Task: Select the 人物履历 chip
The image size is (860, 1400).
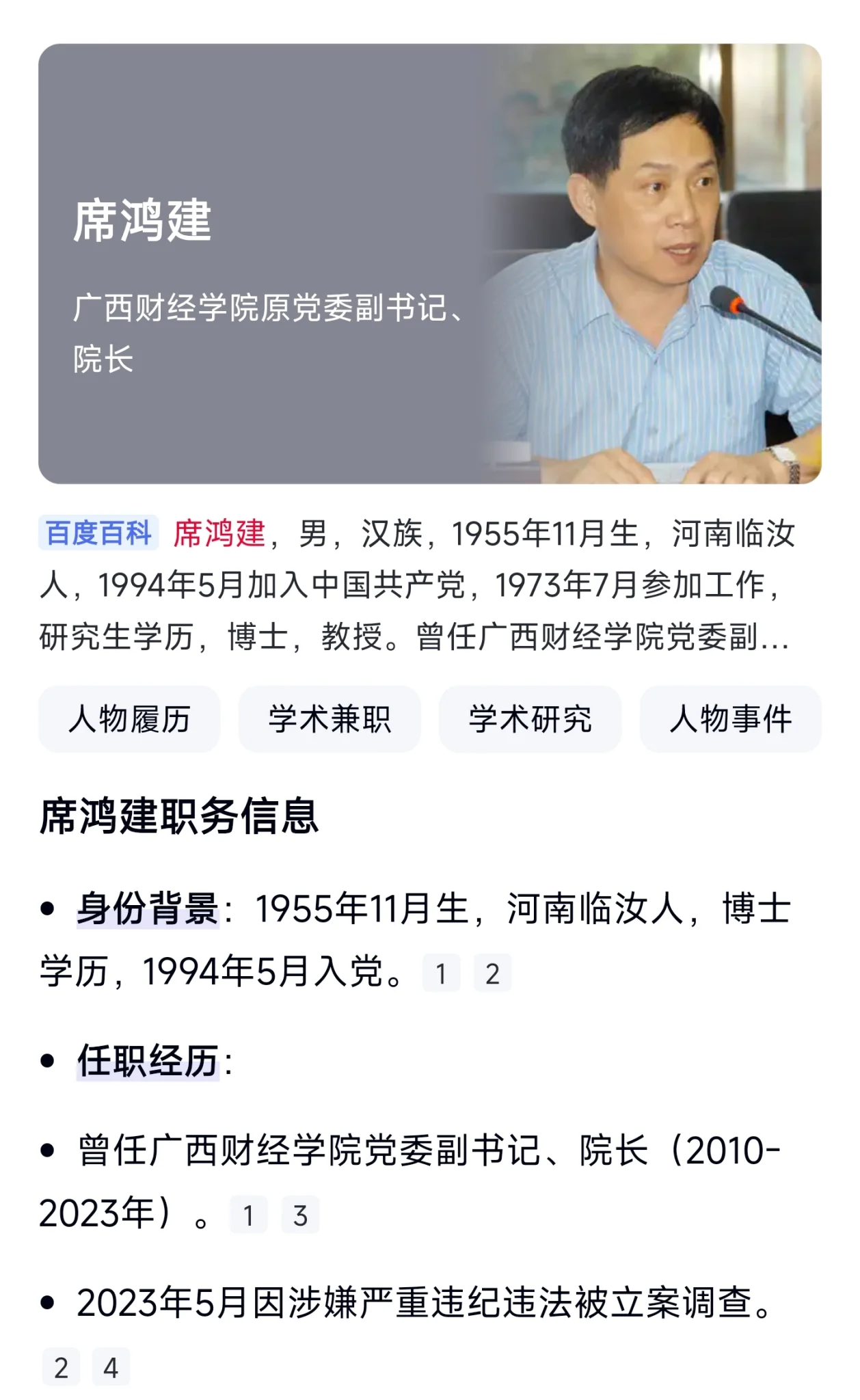Action: pyautogui.click(x=129, y=719)
